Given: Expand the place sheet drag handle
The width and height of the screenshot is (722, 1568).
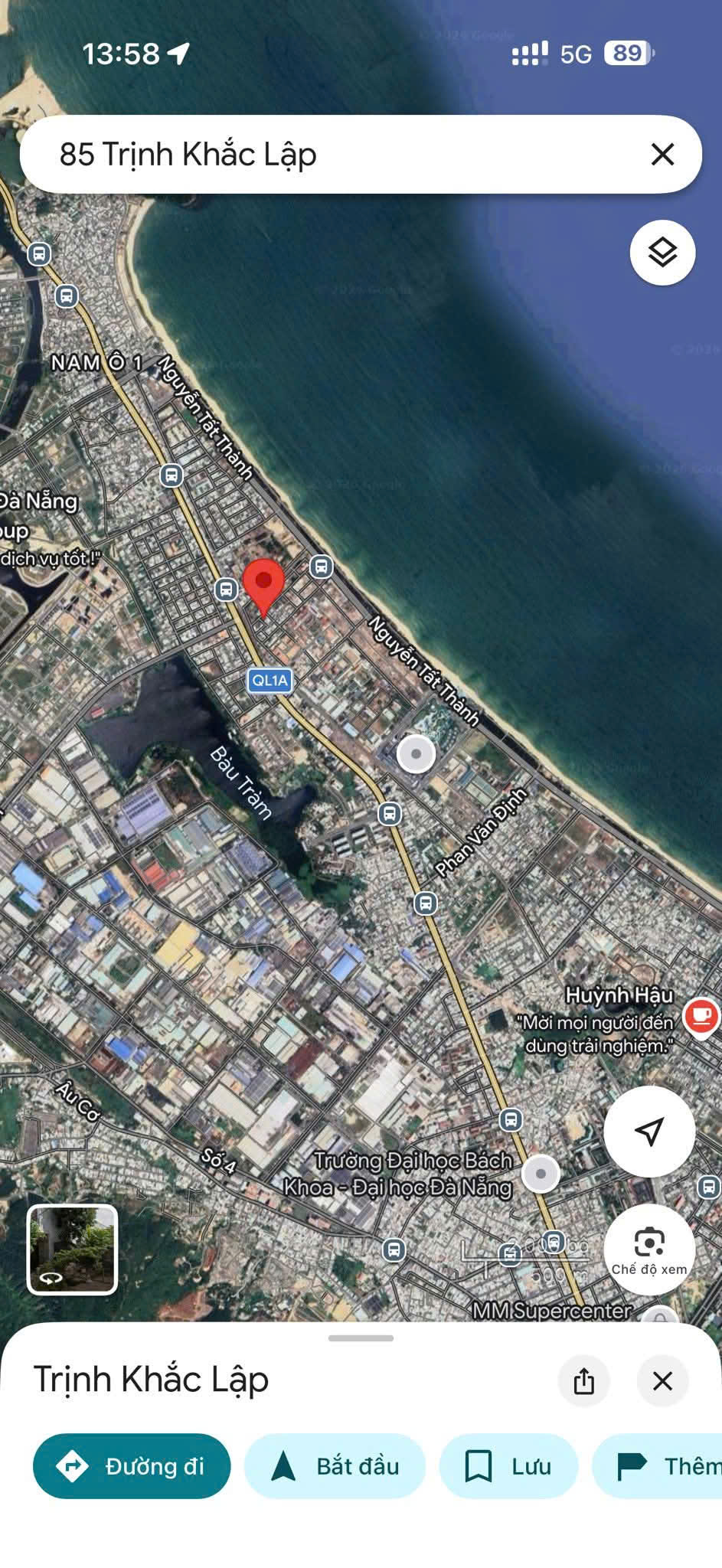Looking at the screenshot, I should (x=361, y=1338).
